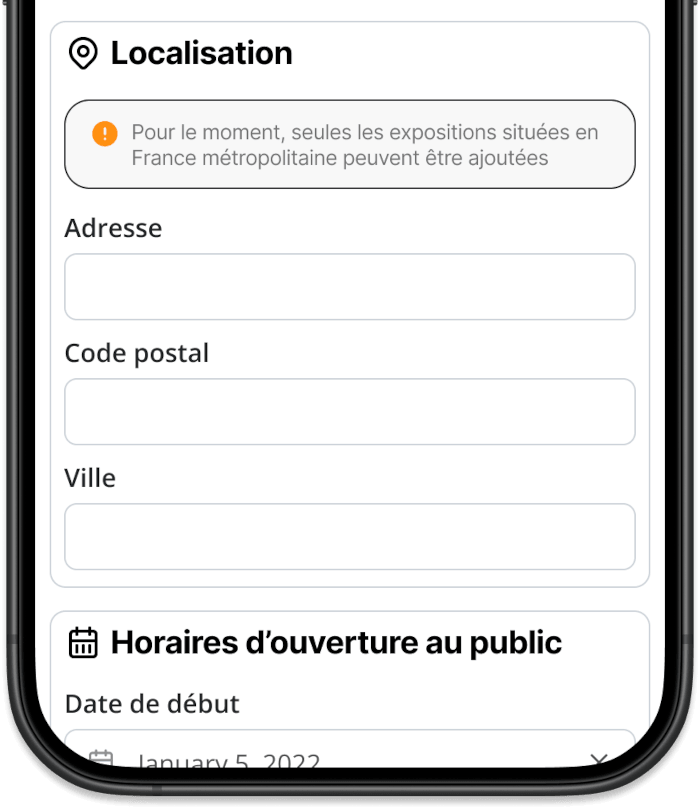Clear the January 5, 2022 start date
The width and height of the screenshot is (700, 809).
599,759
